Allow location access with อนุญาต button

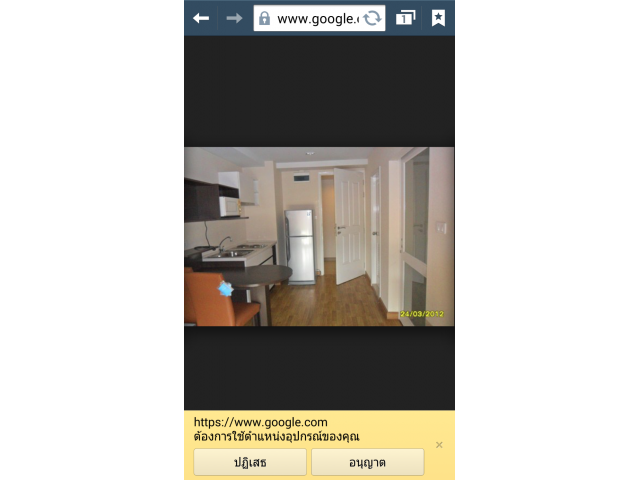[367, 462]
